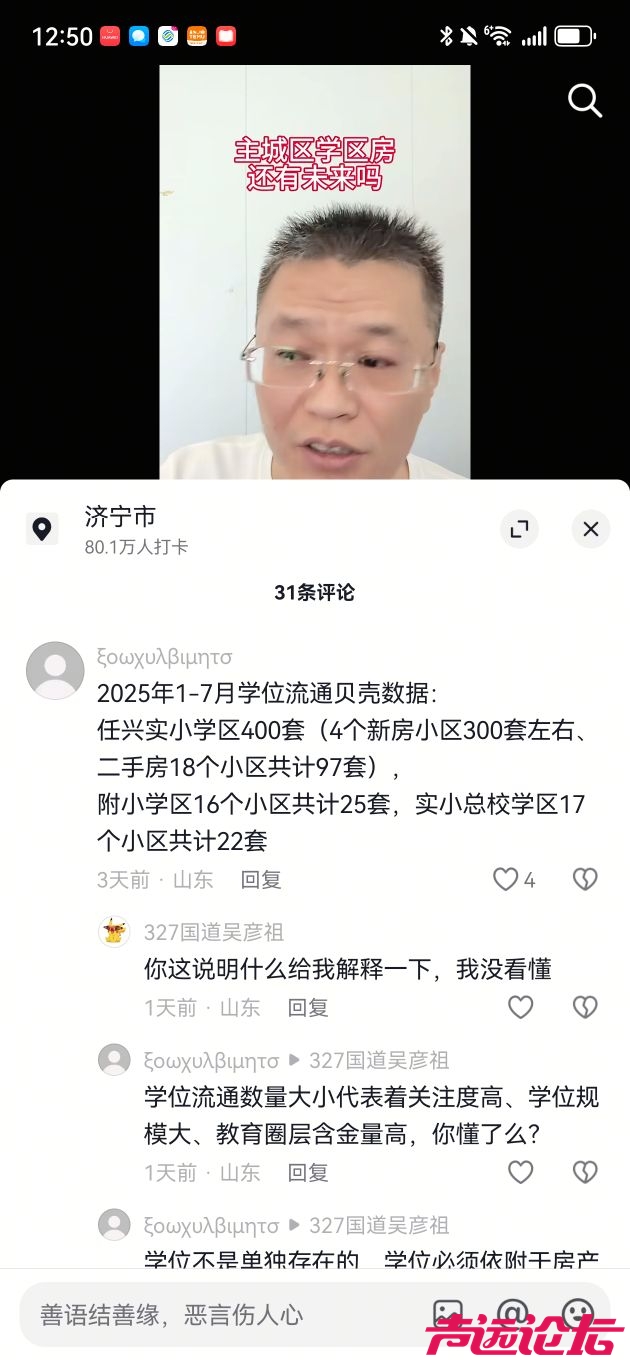Screen dimensions: 630x1360
Task: Open the search magnifier icon
Action: 584,100
